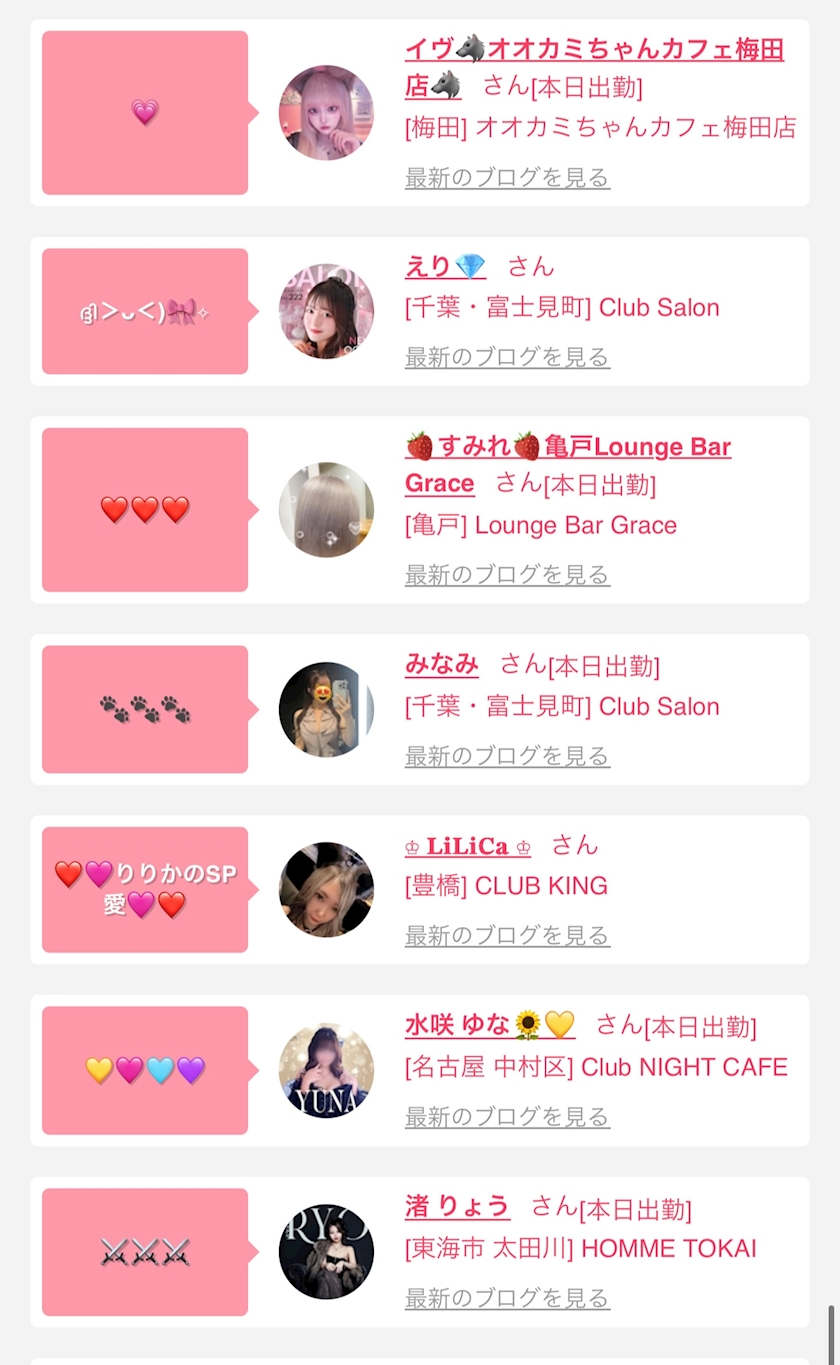The image size is (840, 1365).
Task: View latest blog for オオカミちゃんカフェ梅田店
Action: (507, 178)
